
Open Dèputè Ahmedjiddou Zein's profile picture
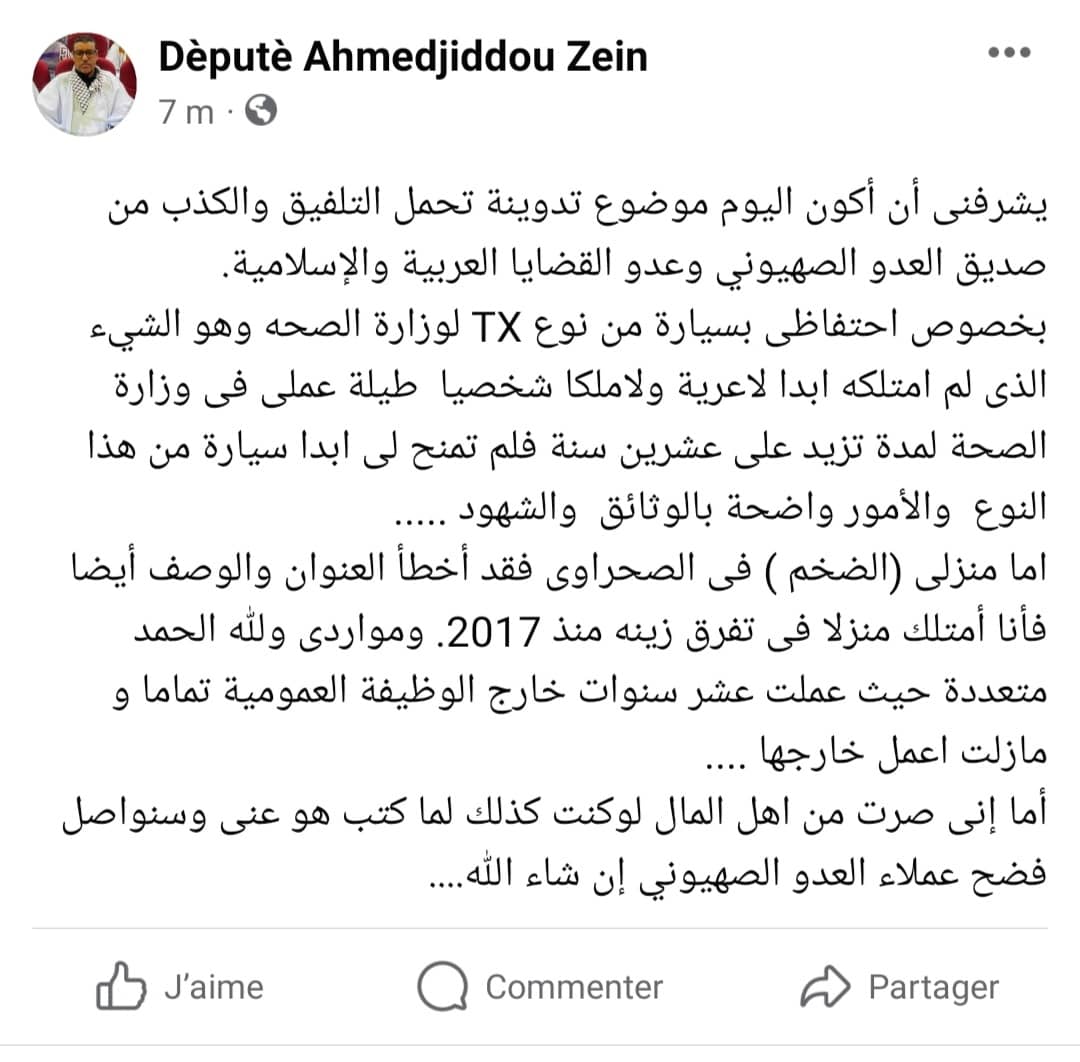tap(85, 84)
